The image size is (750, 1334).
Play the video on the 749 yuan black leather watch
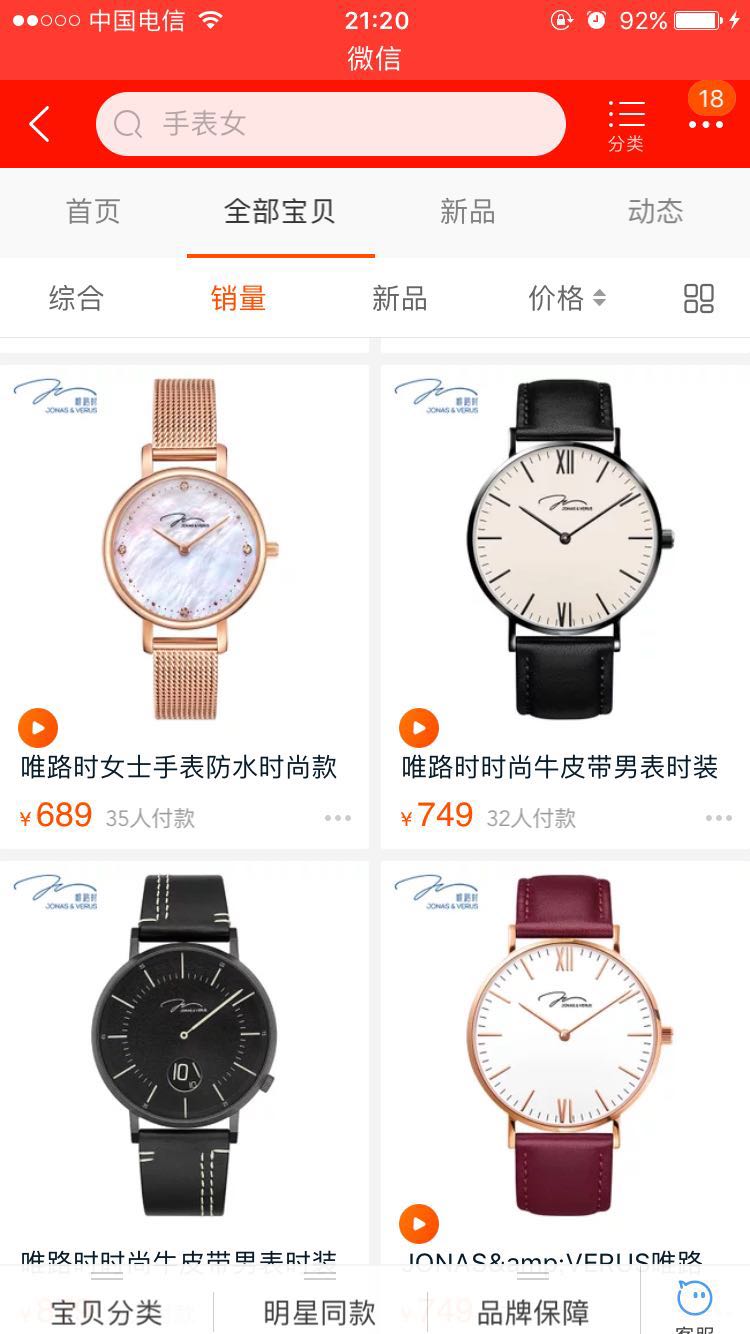(x=419, y=727)
